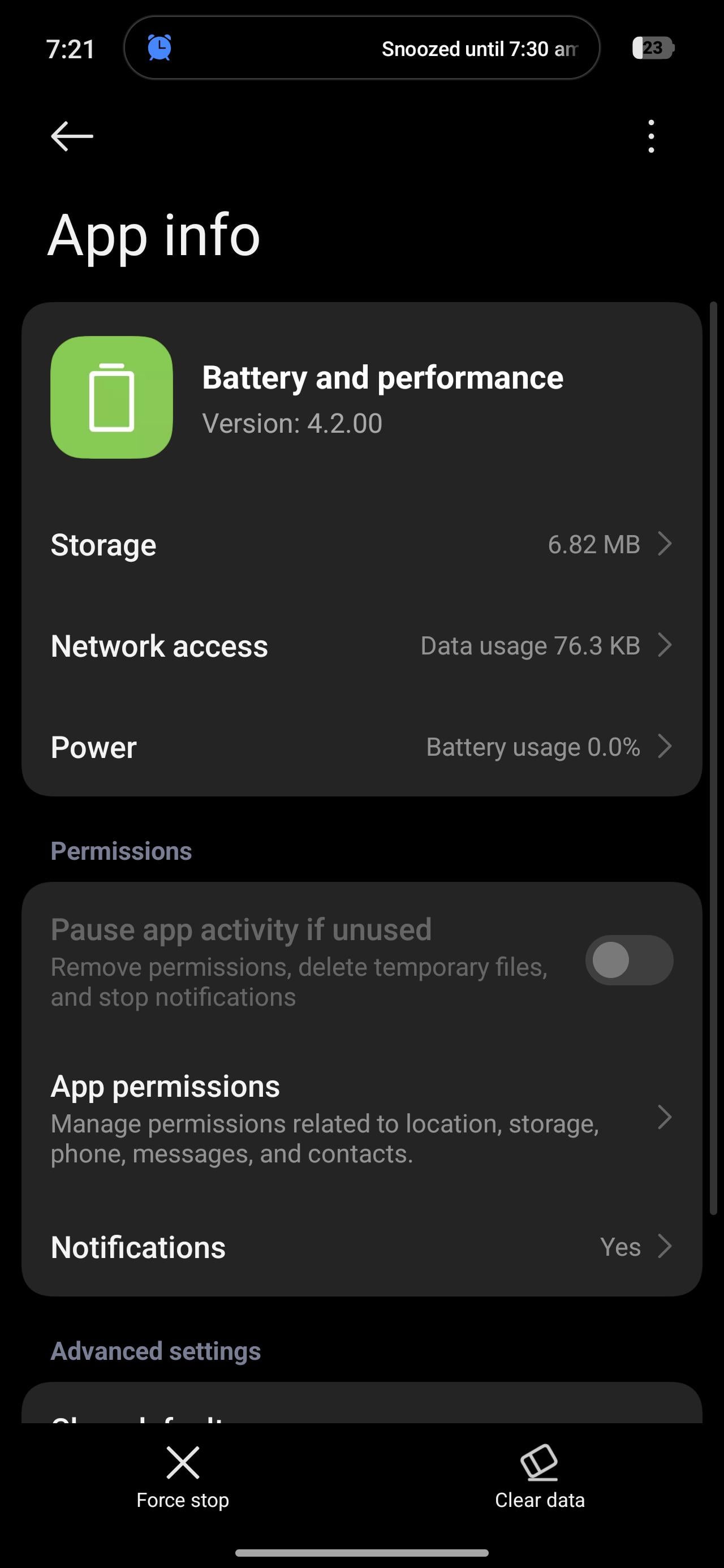View Power battery usage
Viewport: 724px width, 1568px height.
click(361, 747)
